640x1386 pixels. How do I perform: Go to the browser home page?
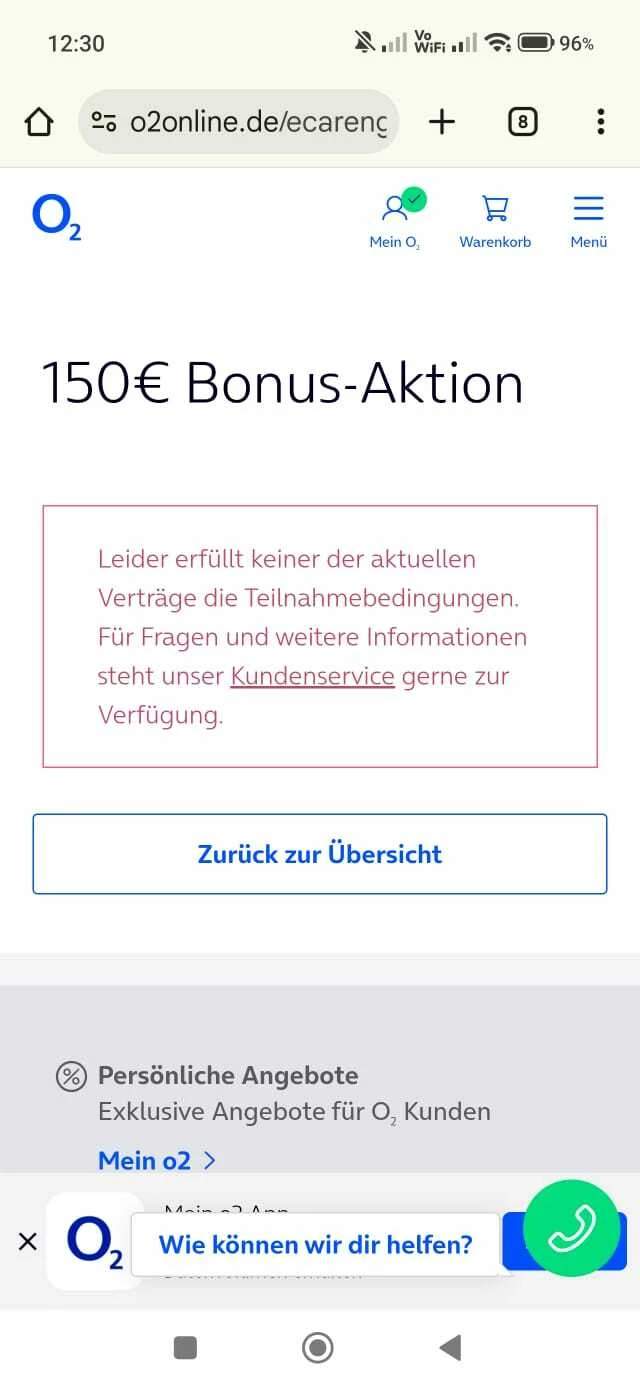[38, 122]
